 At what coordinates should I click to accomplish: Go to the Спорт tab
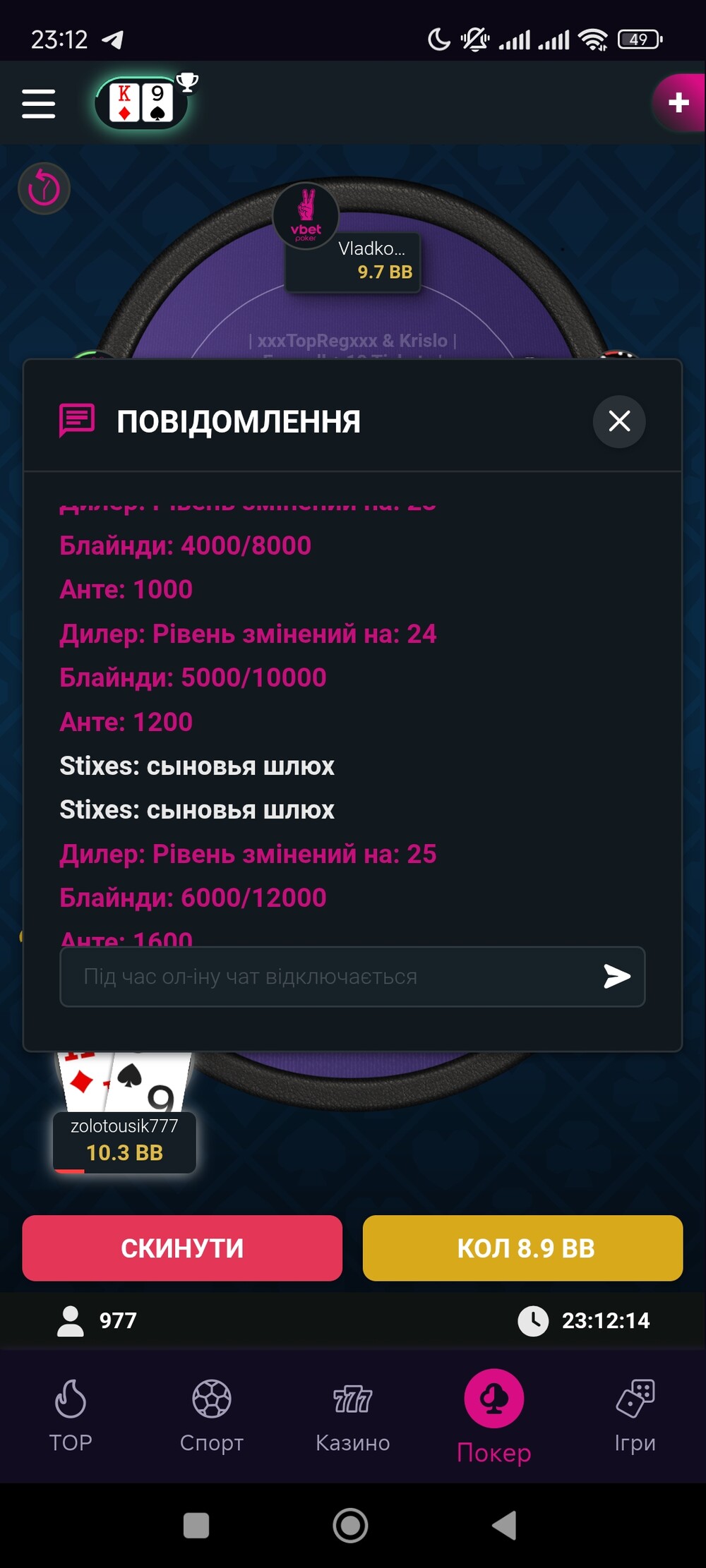(x=212, y=1416)
